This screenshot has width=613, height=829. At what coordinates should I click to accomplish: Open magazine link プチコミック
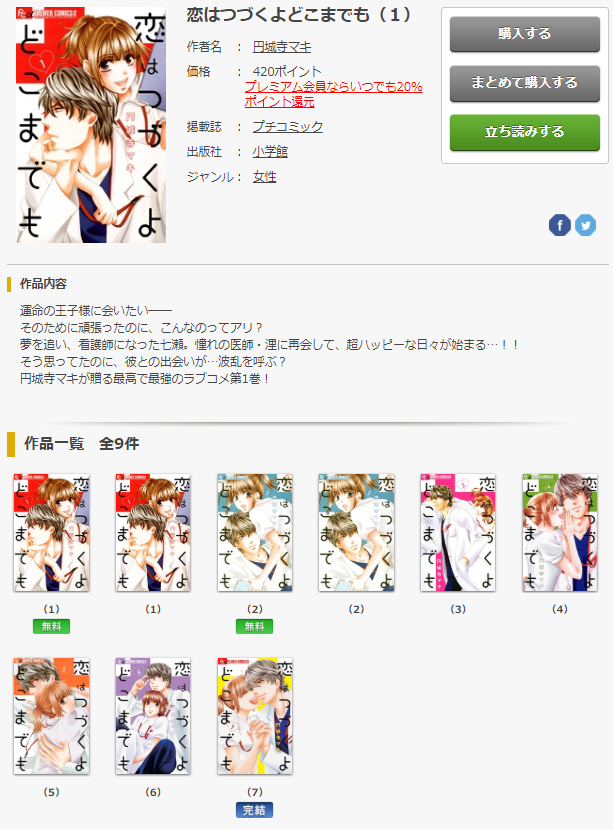287,126
